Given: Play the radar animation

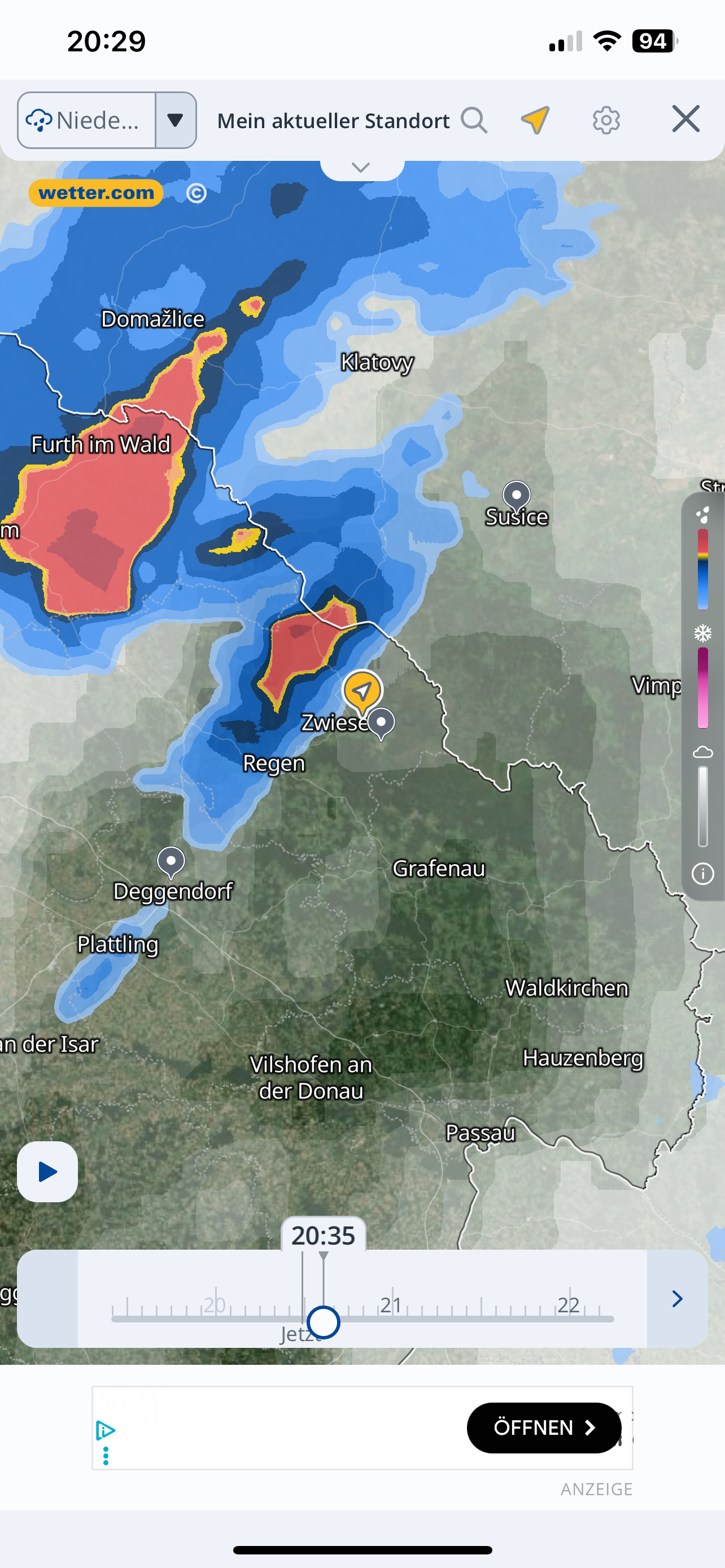Looking at the screenshot, I should (x=47, y=1171).
